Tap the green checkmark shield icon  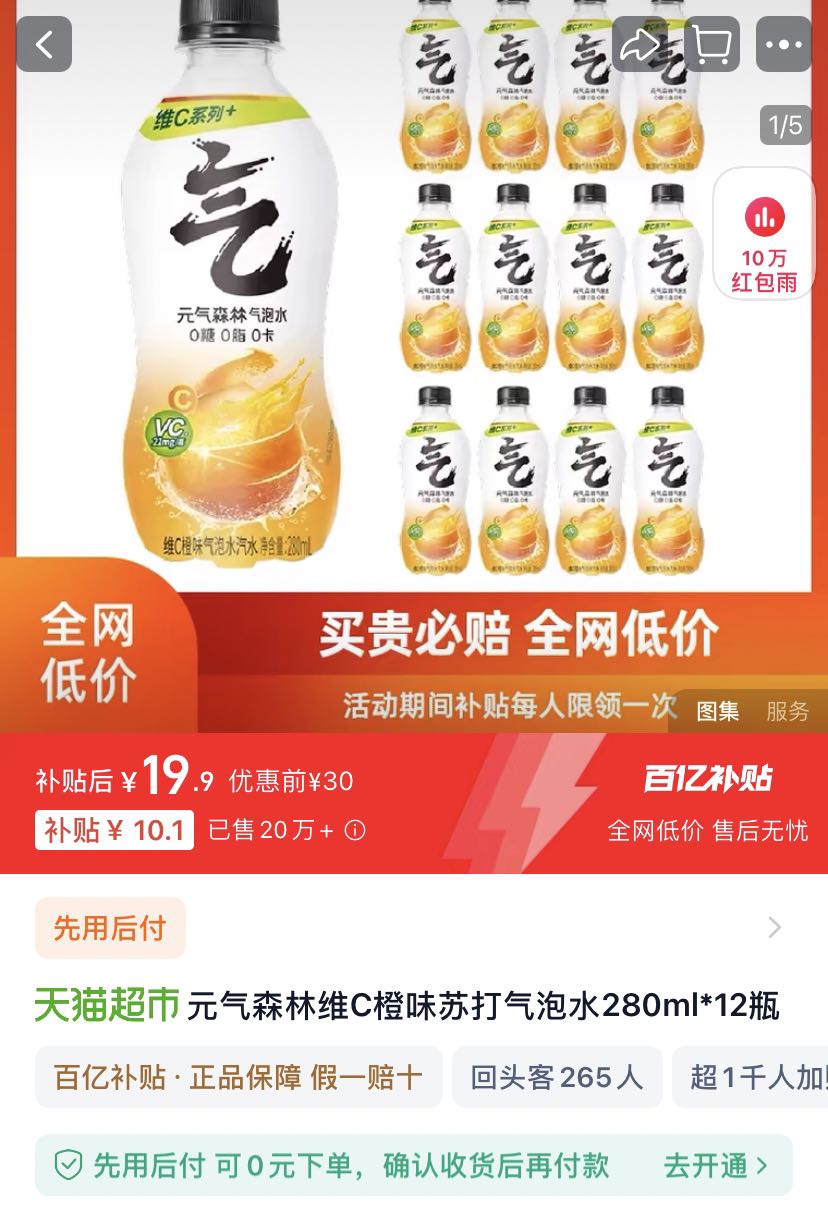pos(67,1166)
